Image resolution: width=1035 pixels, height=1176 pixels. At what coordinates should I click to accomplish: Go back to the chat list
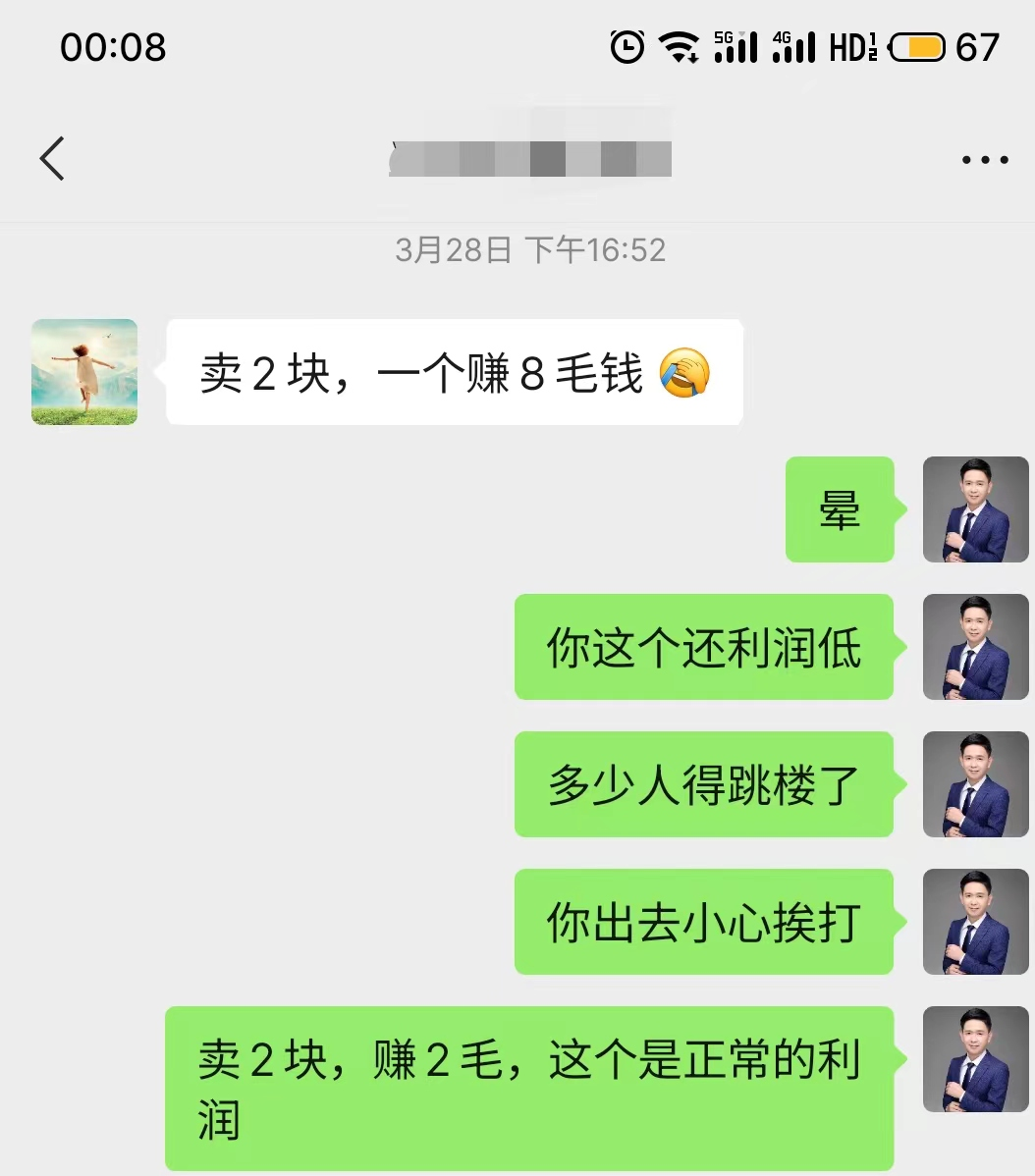[53, 159]
